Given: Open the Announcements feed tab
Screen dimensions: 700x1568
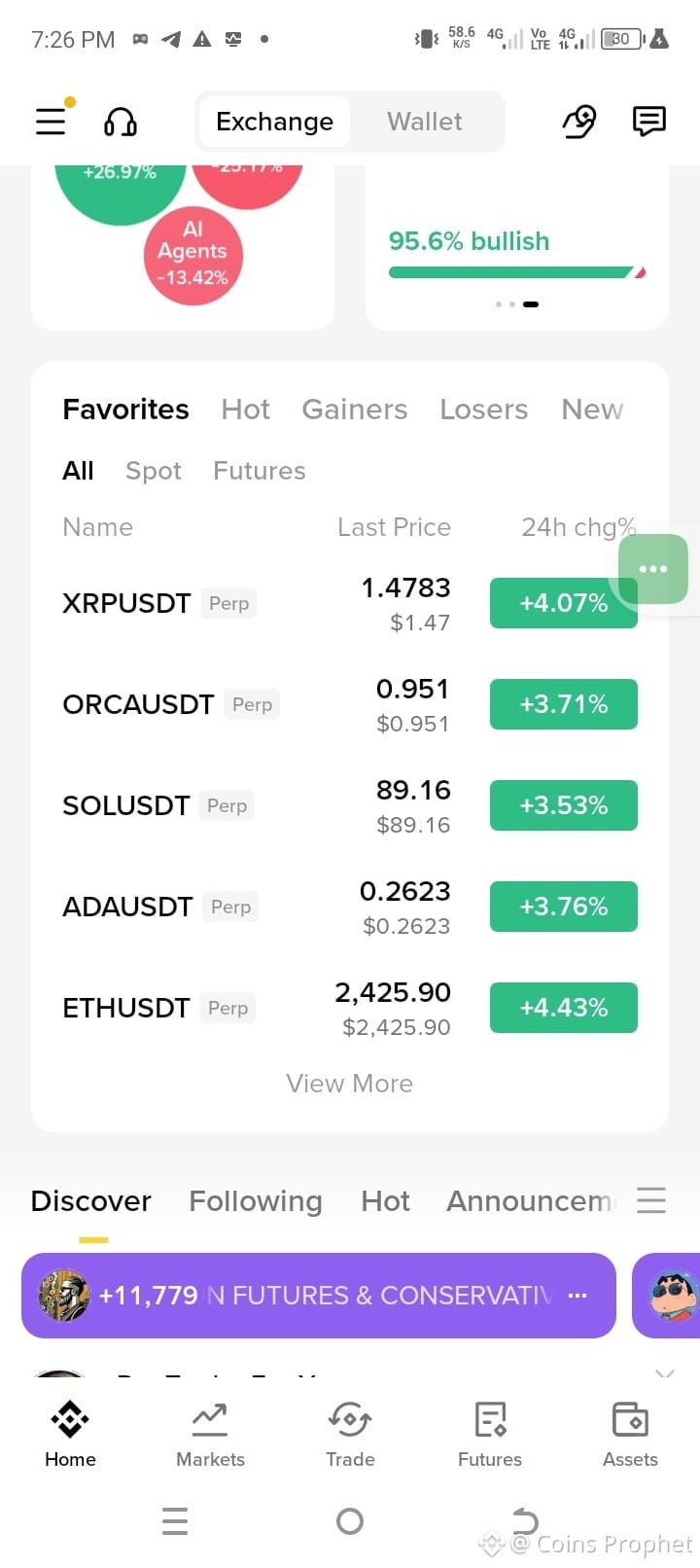Looking at the screenshot, I should coord(531,1201).
